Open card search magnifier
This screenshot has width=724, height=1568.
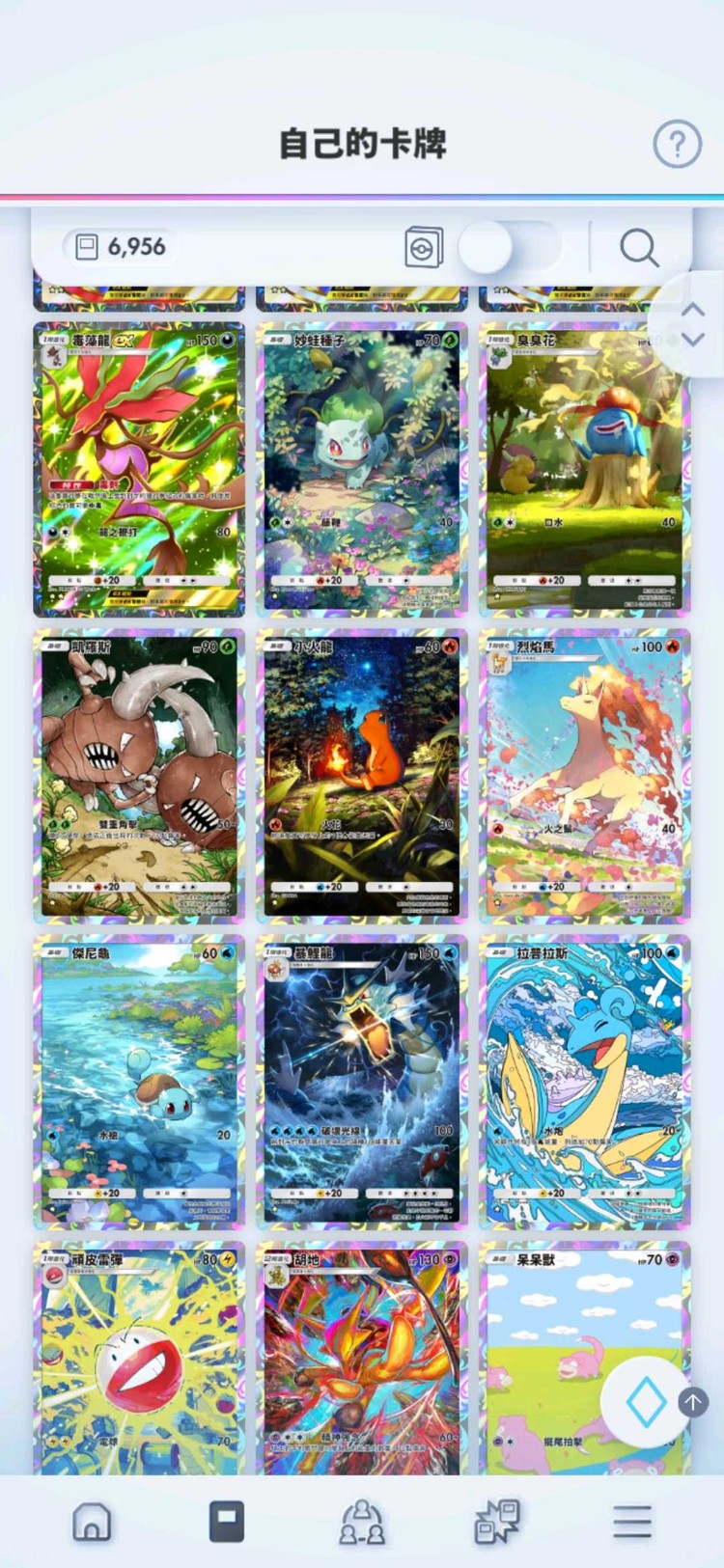[x=638, y=248]
